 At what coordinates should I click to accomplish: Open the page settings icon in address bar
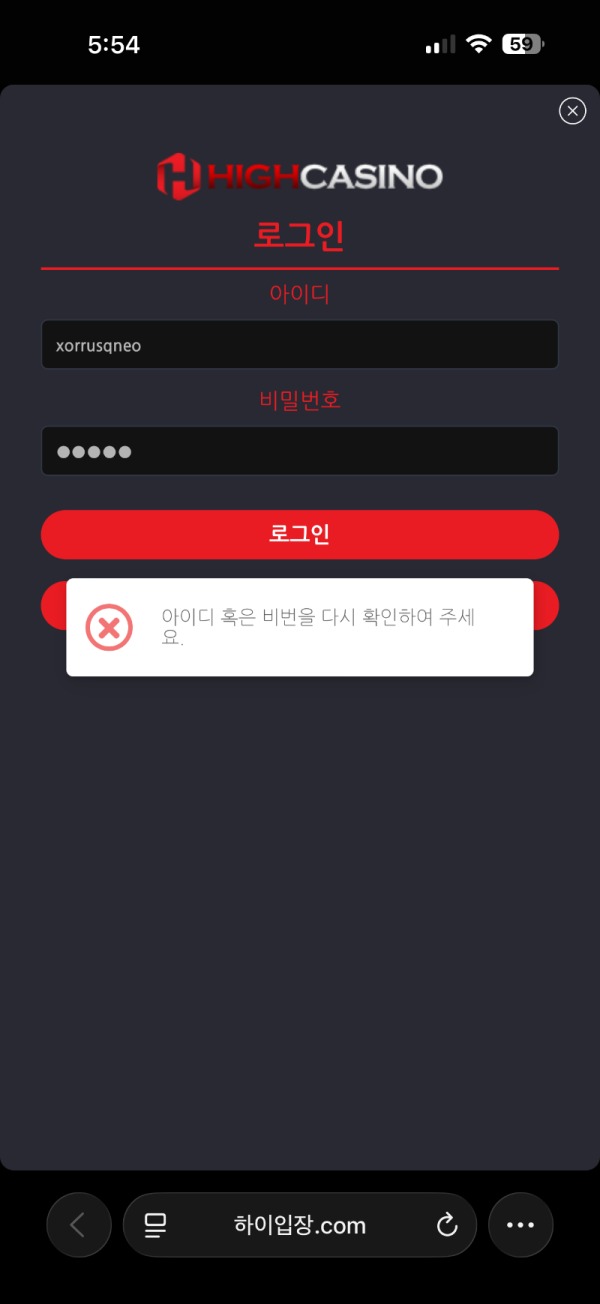pyautogui.click(x=155, y=1225)
